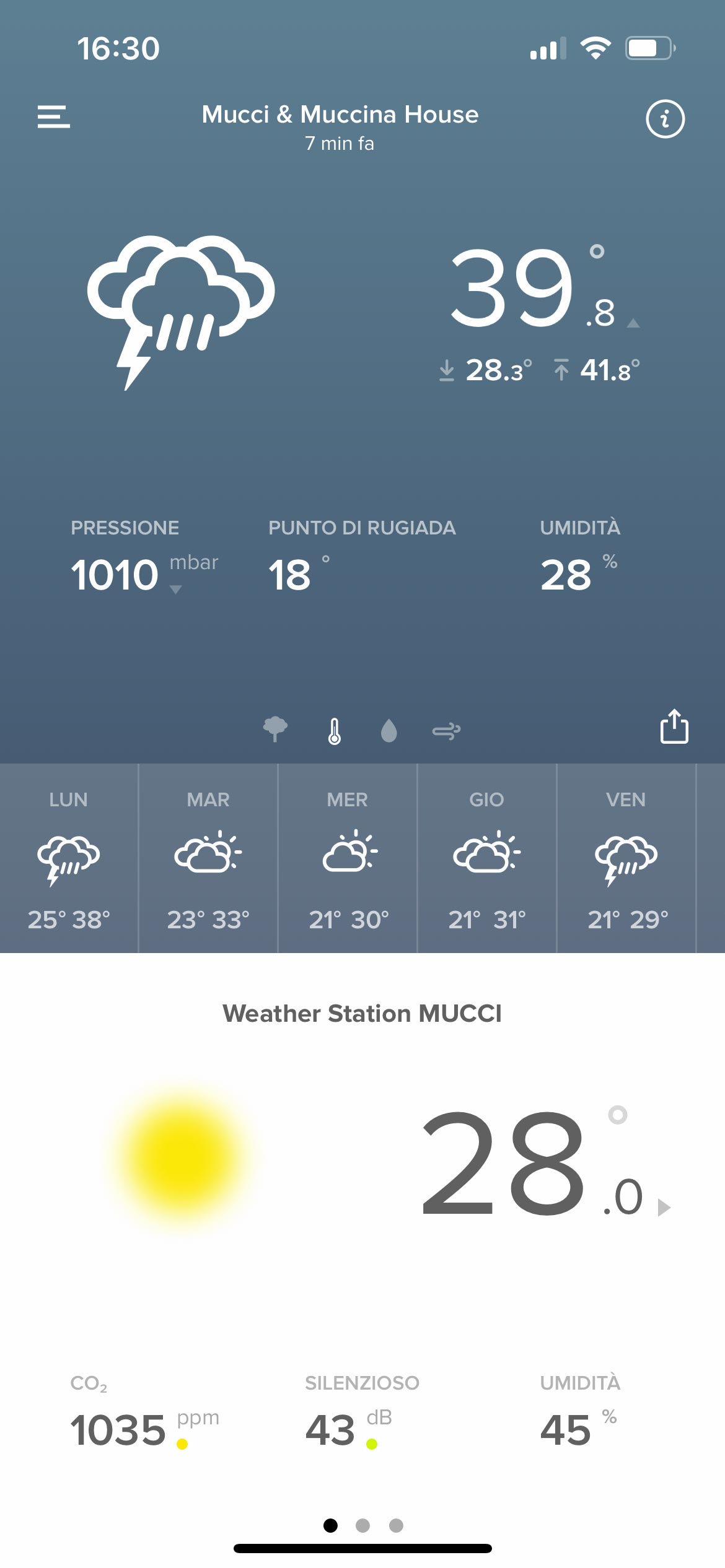Select the thermometer temperature icon

(x=334, y=731)
